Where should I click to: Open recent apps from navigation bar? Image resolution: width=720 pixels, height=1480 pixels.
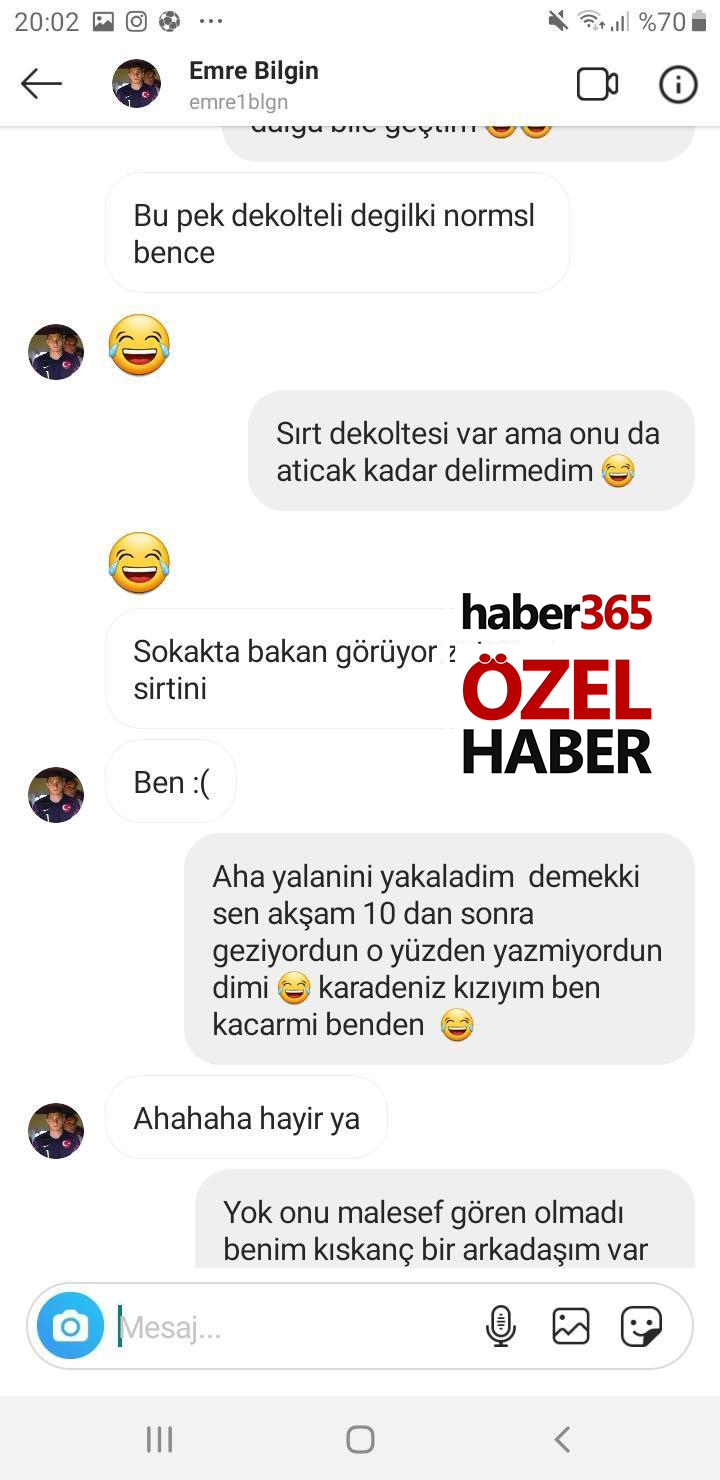point(159,1439)
